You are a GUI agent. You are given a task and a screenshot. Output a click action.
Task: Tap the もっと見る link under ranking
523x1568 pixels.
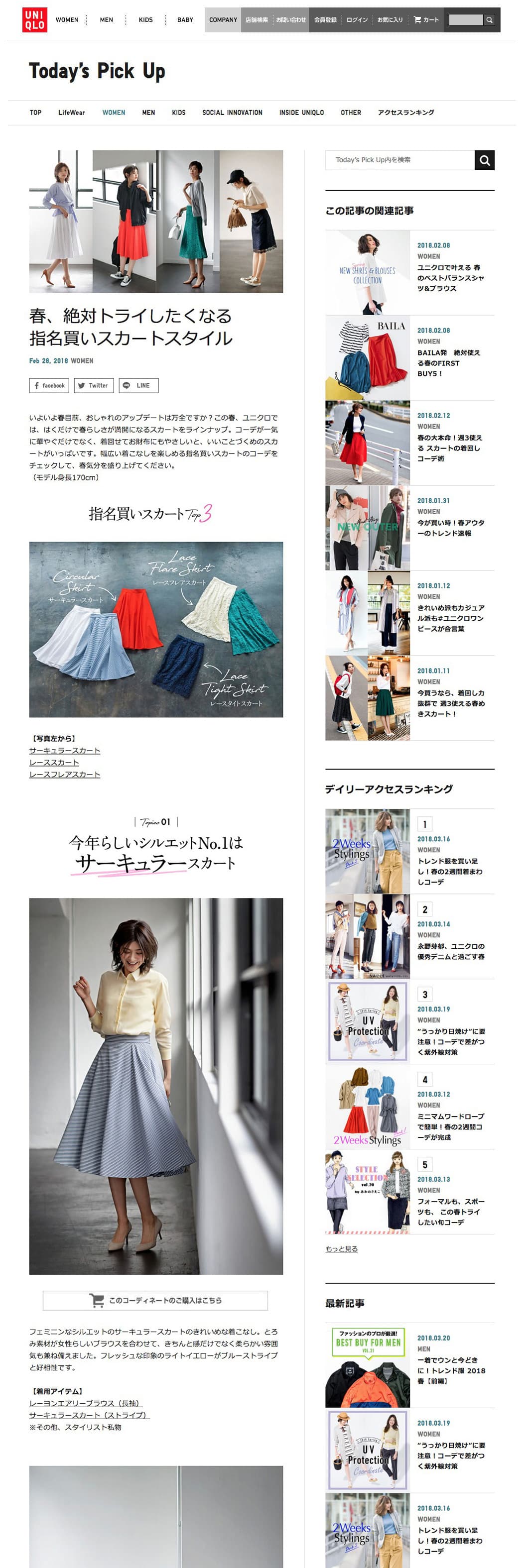pyautogui.click(x=341, y=1248)
